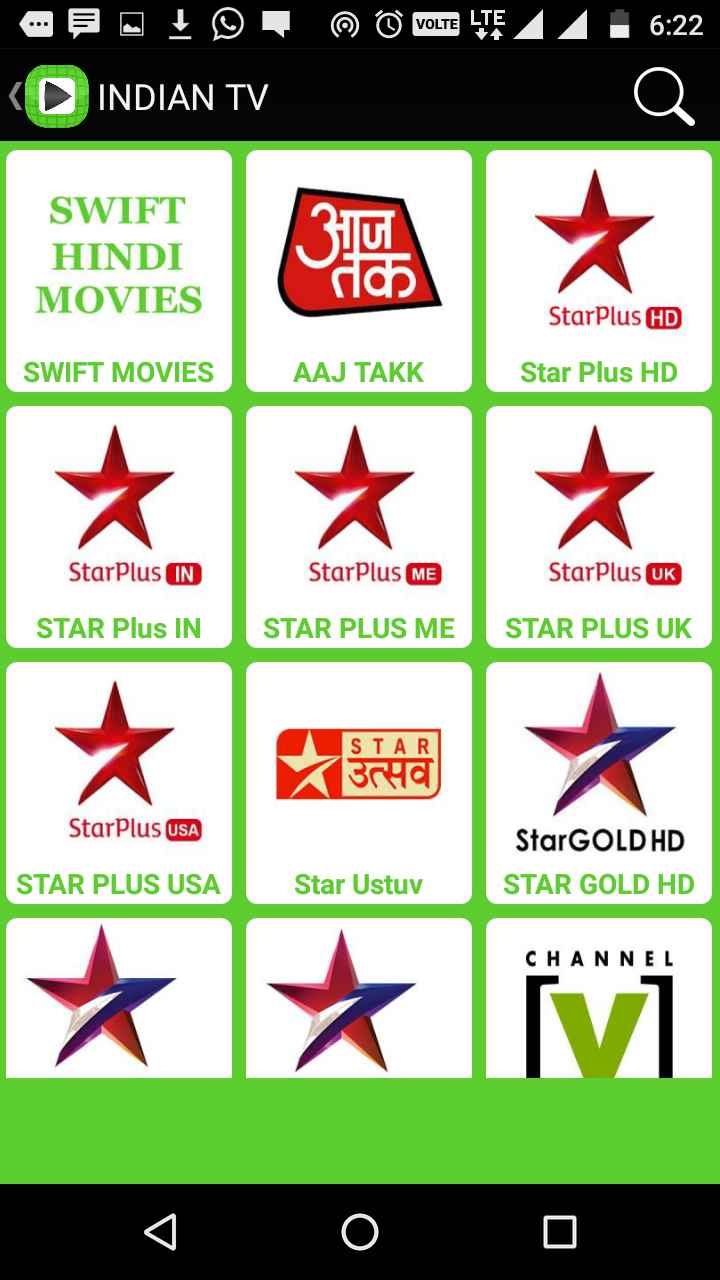Open STAR Plus IN channel
This screenshot has height=1280, width=720.
pyautogui.click(x=119, y=527)
